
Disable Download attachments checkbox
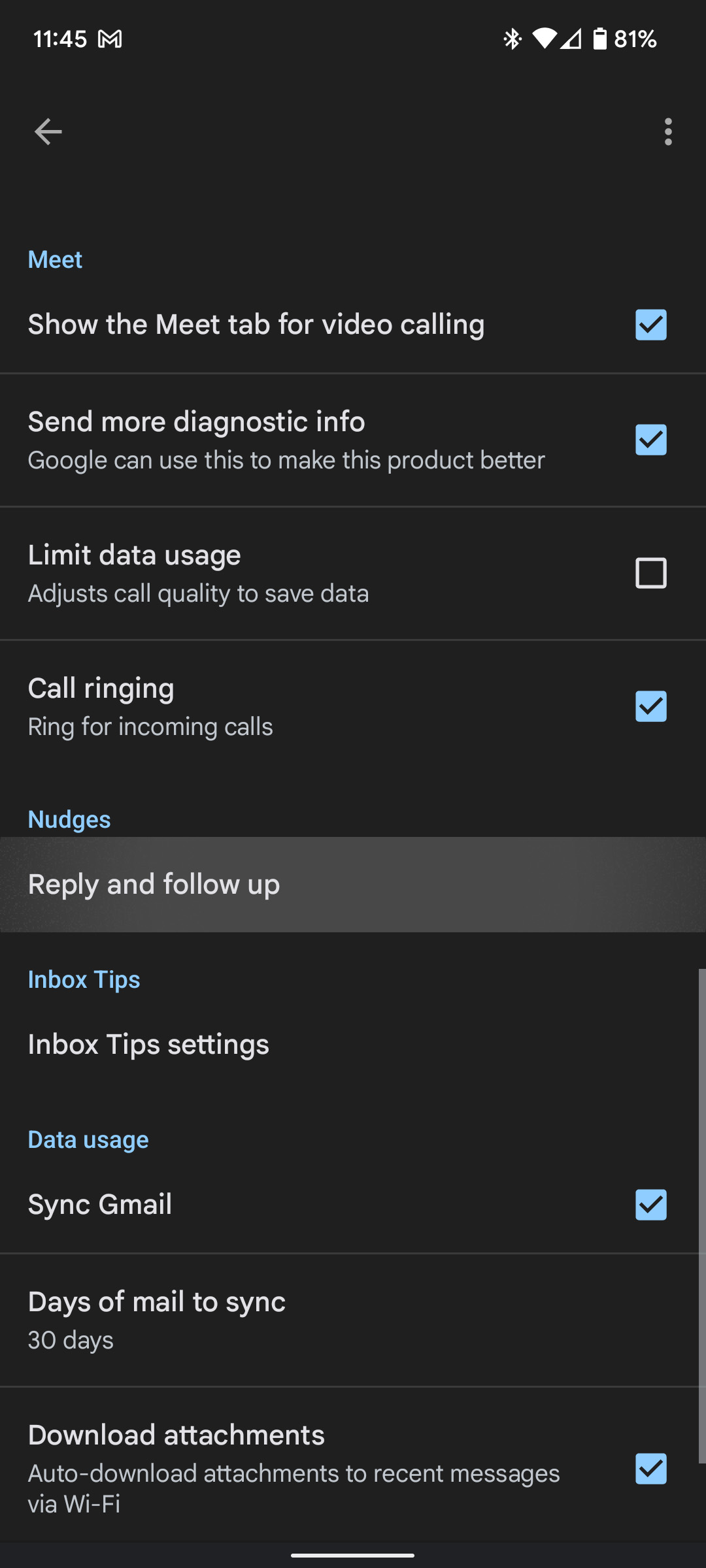pos(650,1469)
